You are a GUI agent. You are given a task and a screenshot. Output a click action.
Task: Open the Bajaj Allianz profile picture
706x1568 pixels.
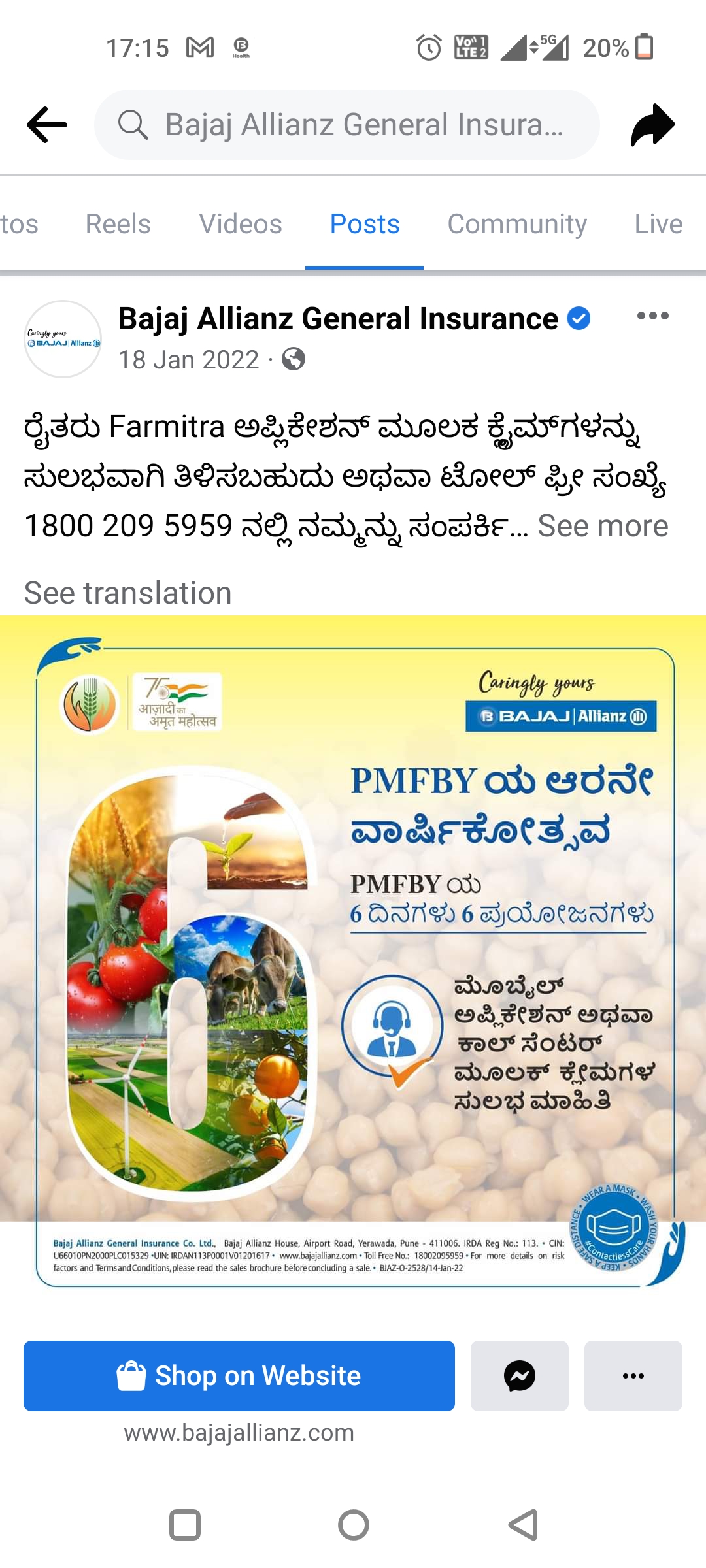coord(63,339)
